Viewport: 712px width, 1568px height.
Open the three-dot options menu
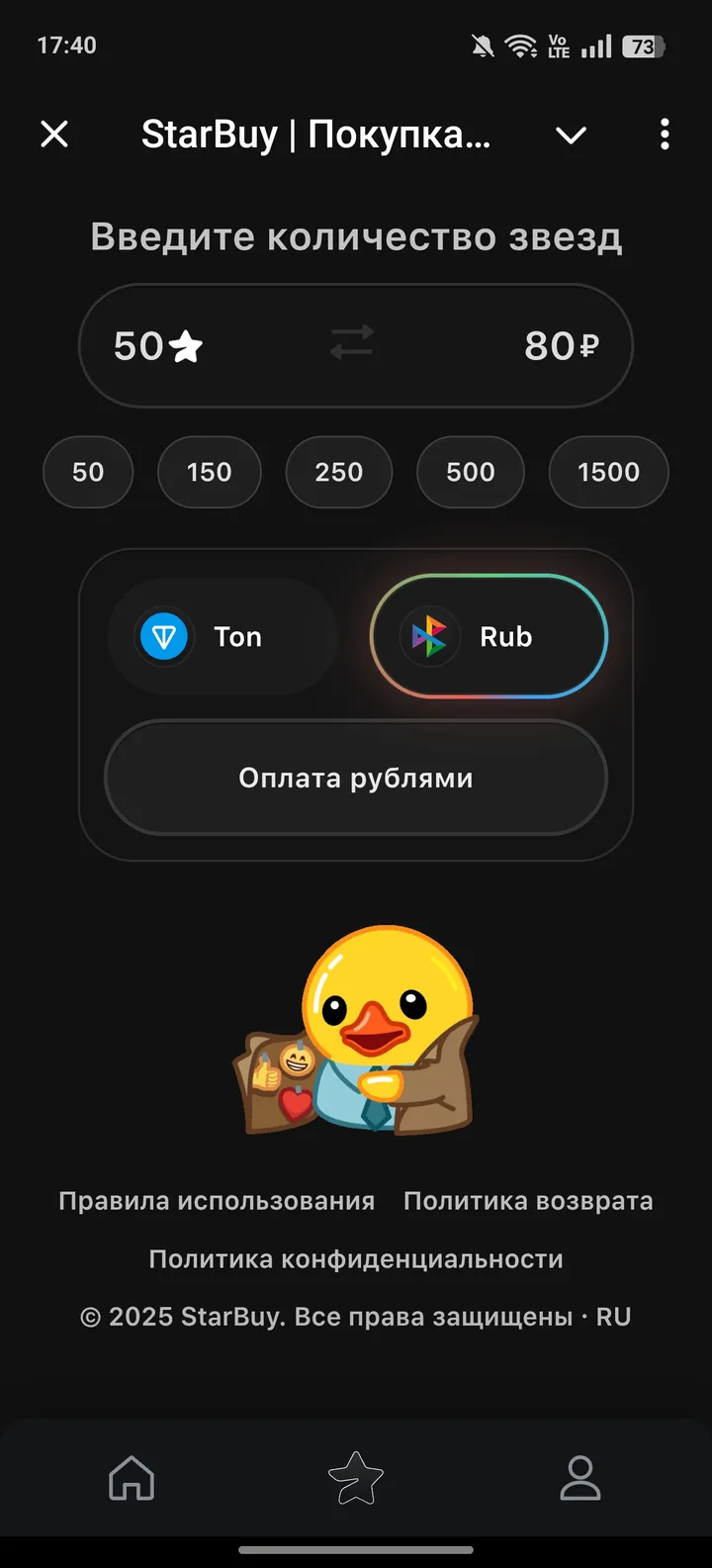[664, 135]
